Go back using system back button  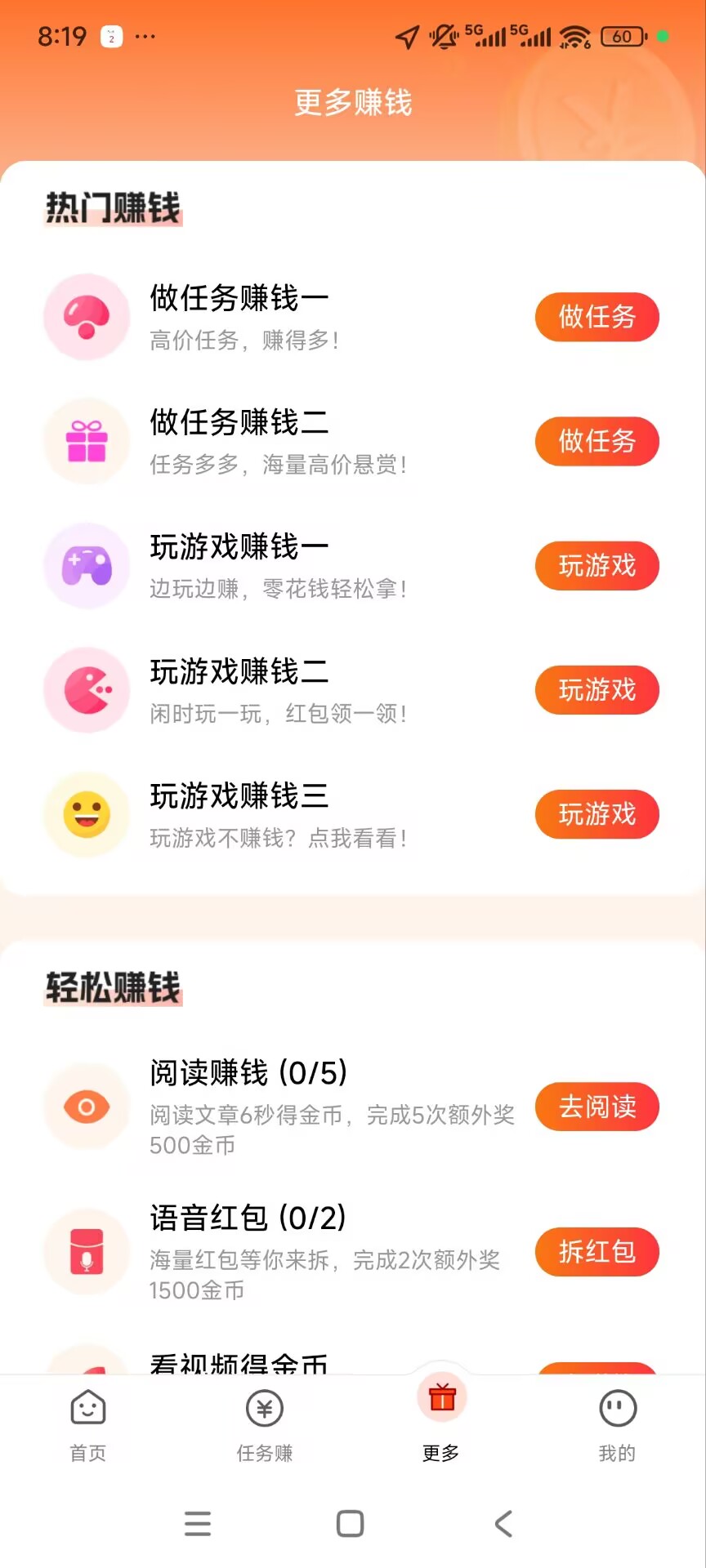(x=503, y=1524)
